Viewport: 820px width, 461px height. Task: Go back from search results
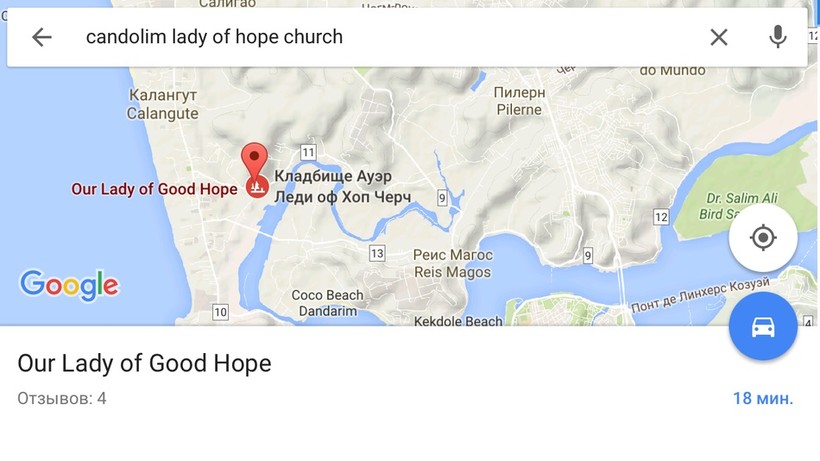pos(41,38)
